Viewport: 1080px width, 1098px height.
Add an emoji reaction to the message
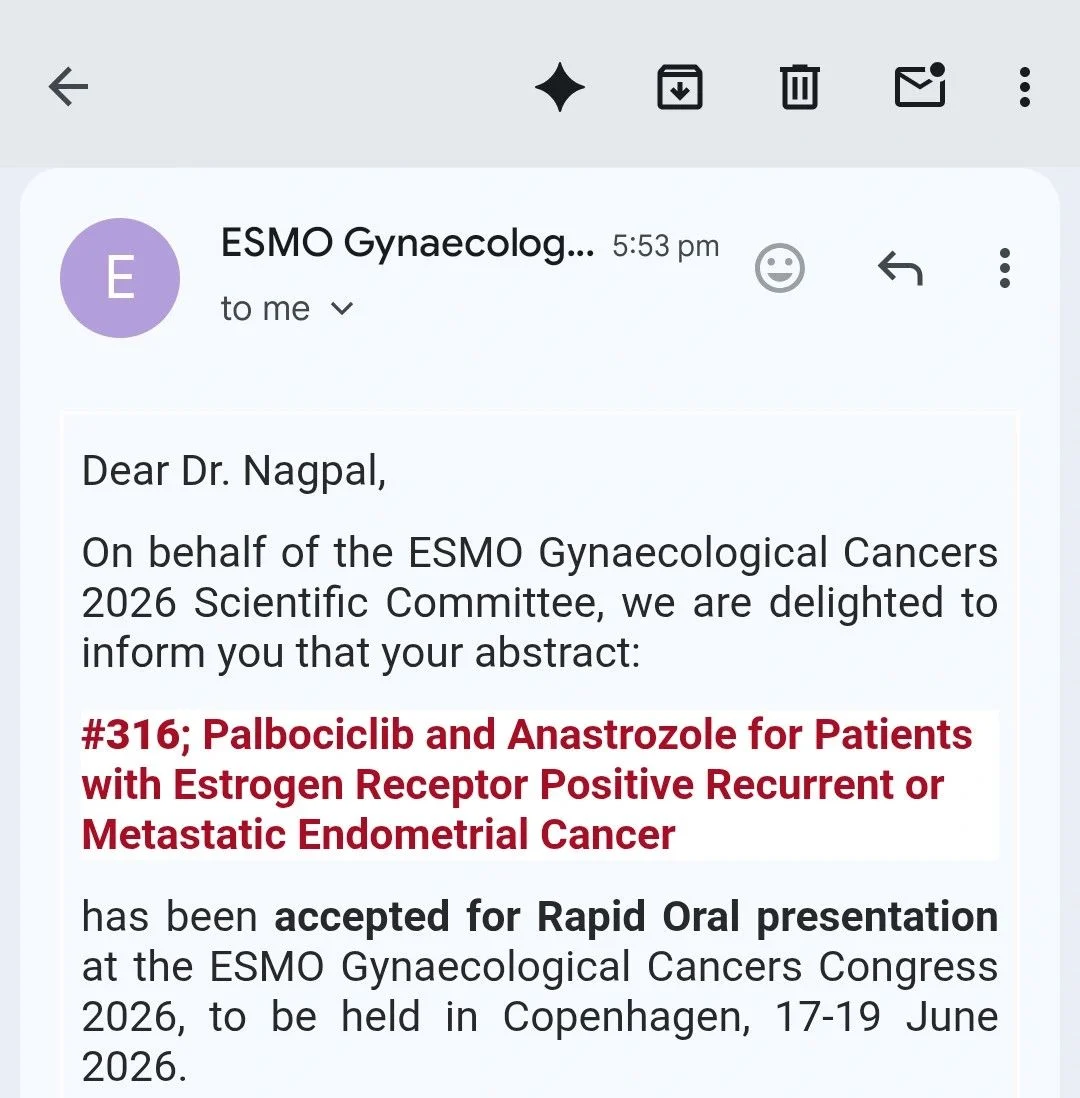781,268
